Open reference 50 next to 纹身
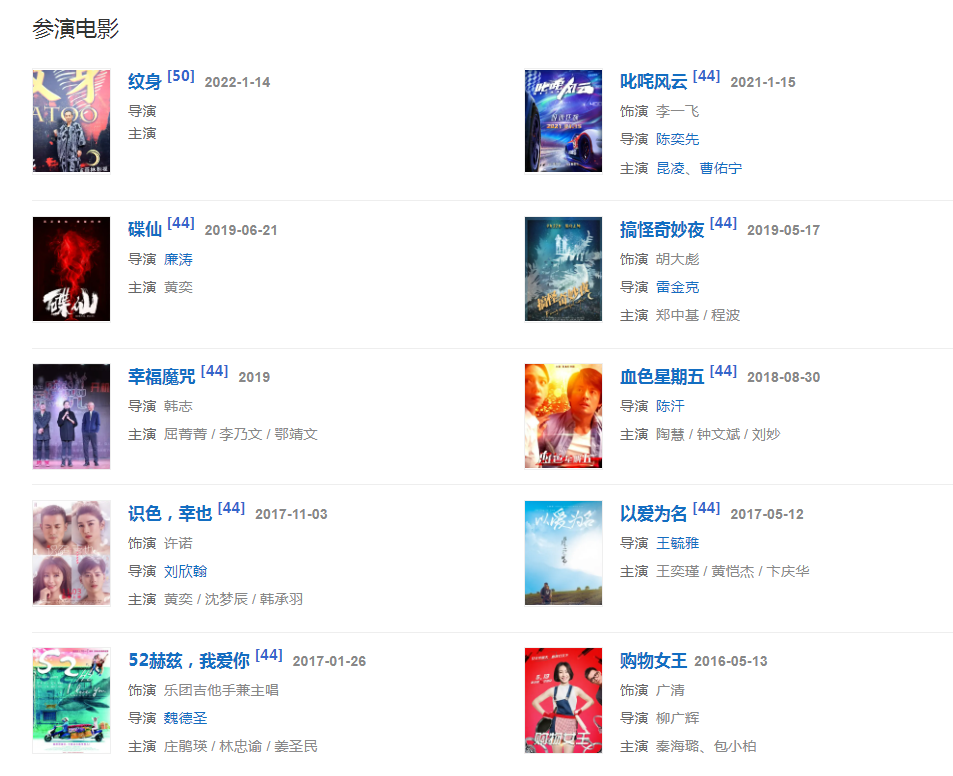Image resolution: width=953 pixels, height=776 pixels. click(x=181, y=76)
